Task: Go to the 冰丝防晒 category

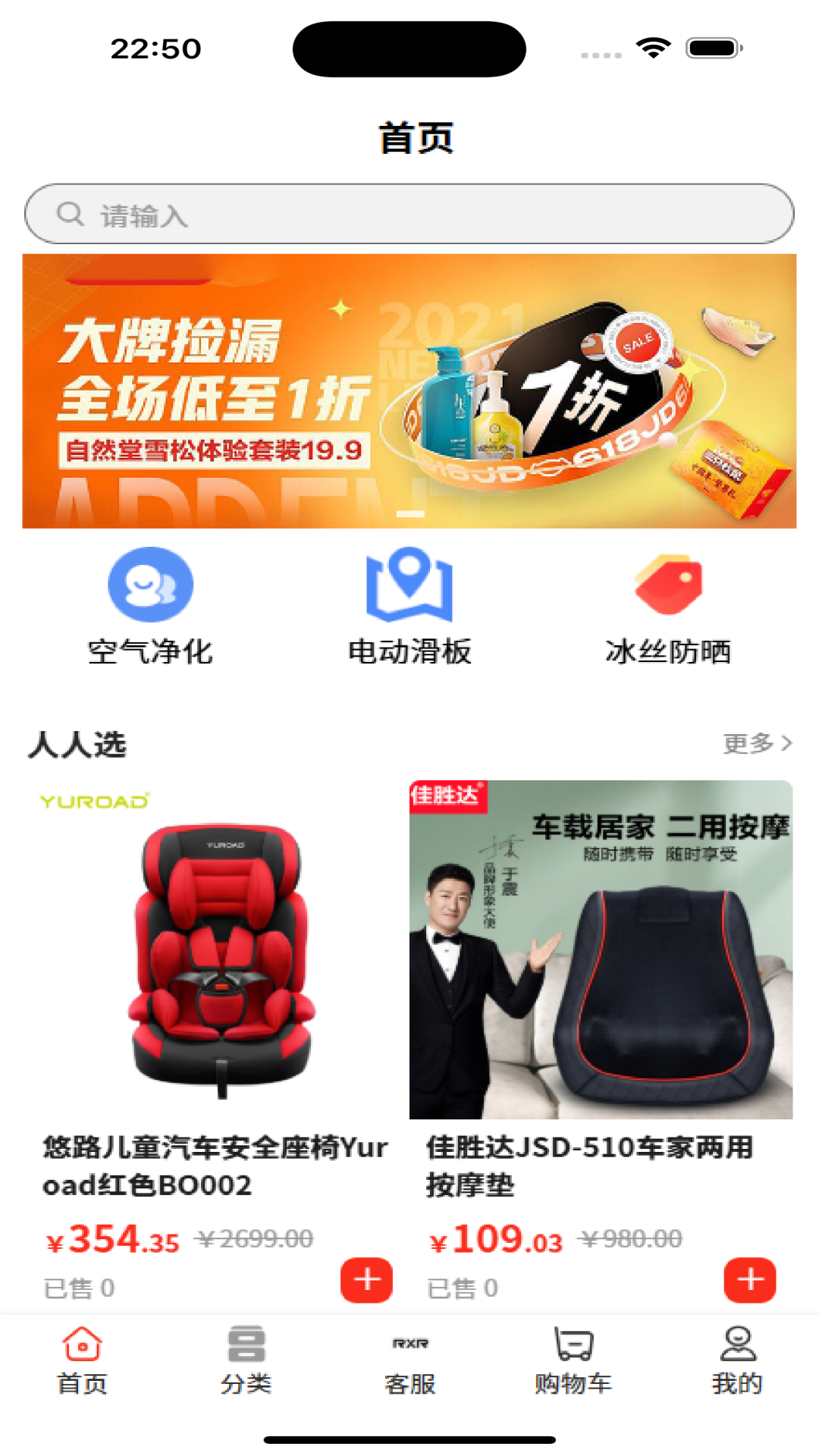Action: (668, 607)
